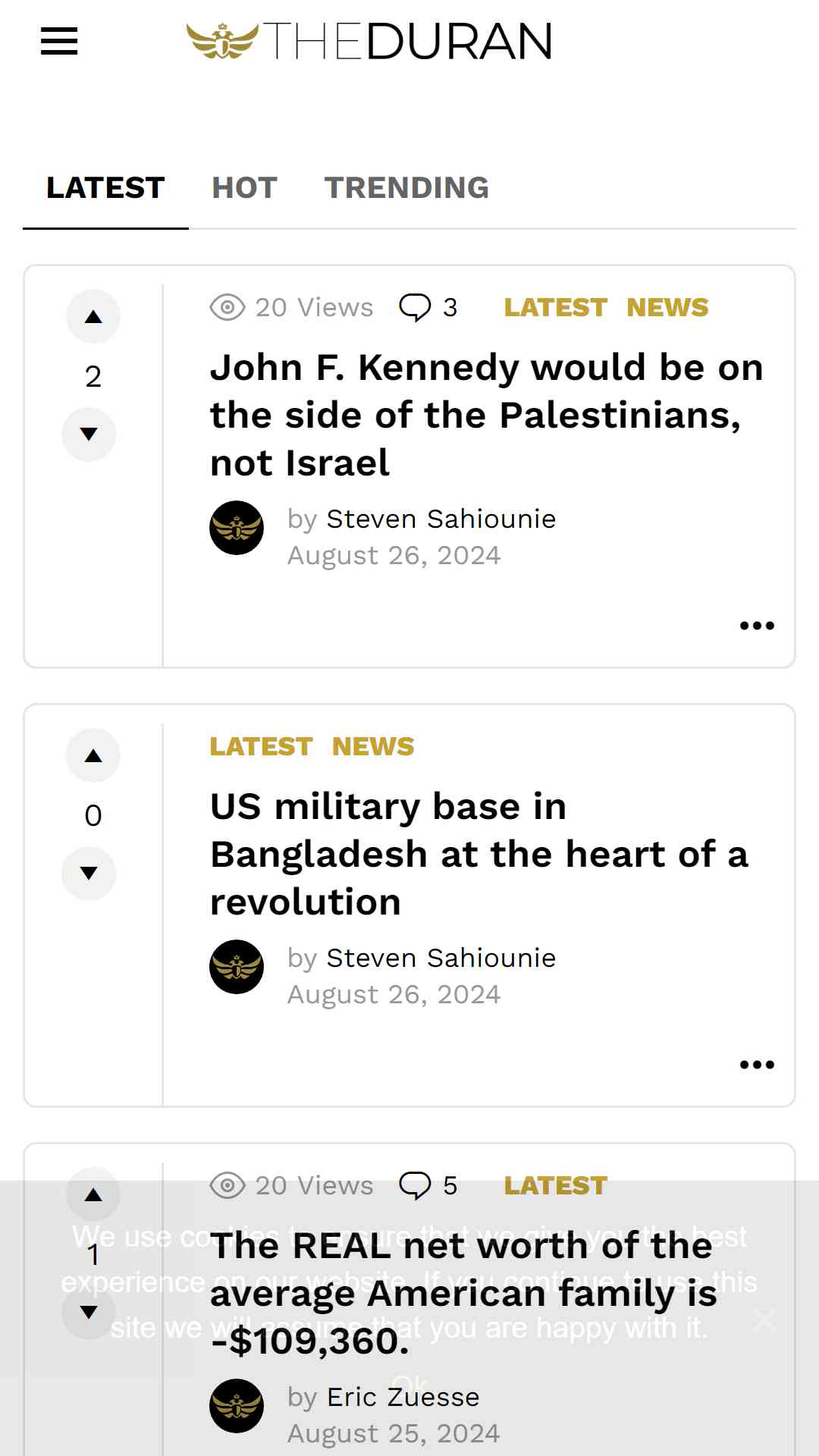Upvote the John F. Kennedy article
819x1456 pixels.
pos(93,316)
